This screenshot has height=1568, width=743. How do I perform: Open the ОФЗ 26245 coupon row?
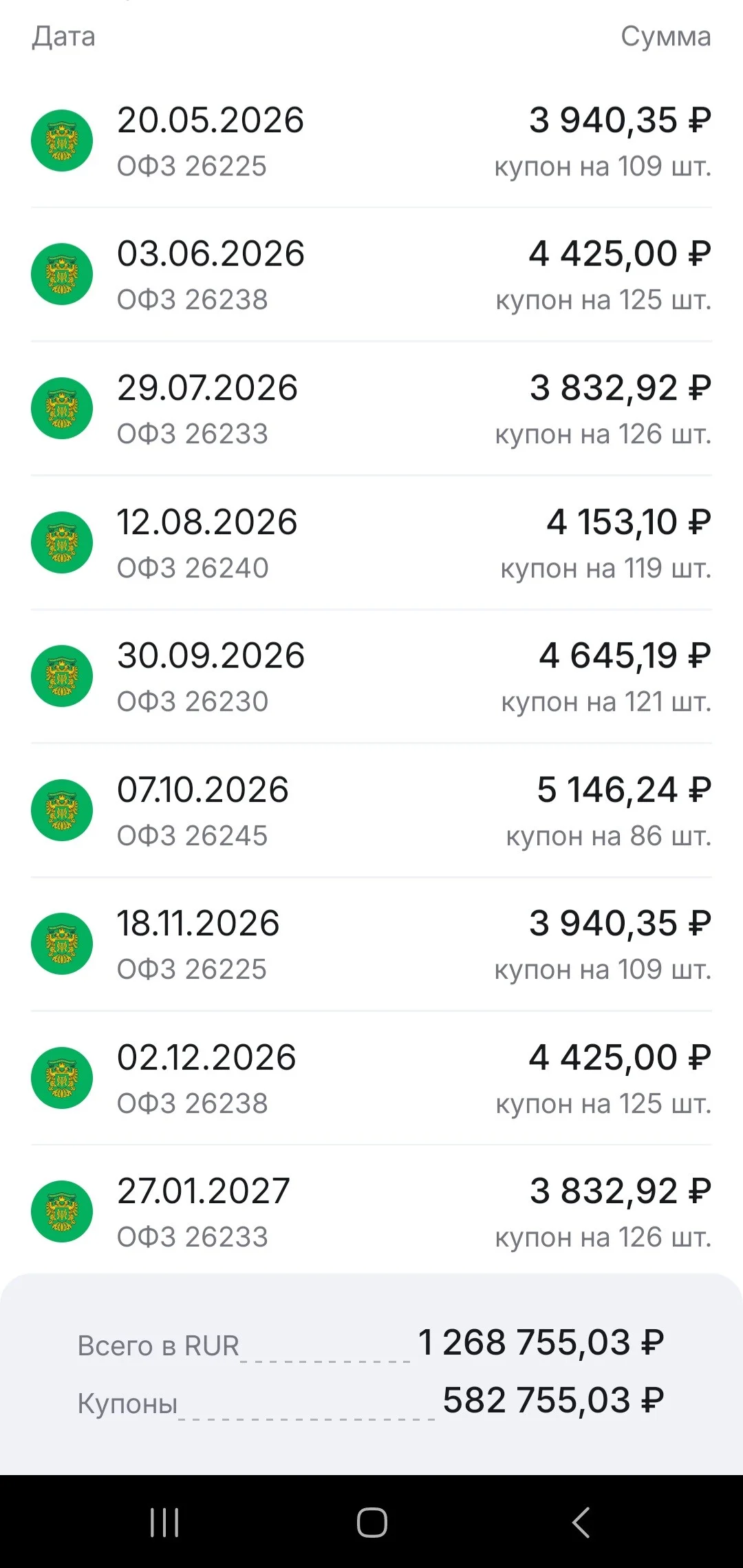coord(371,811)
